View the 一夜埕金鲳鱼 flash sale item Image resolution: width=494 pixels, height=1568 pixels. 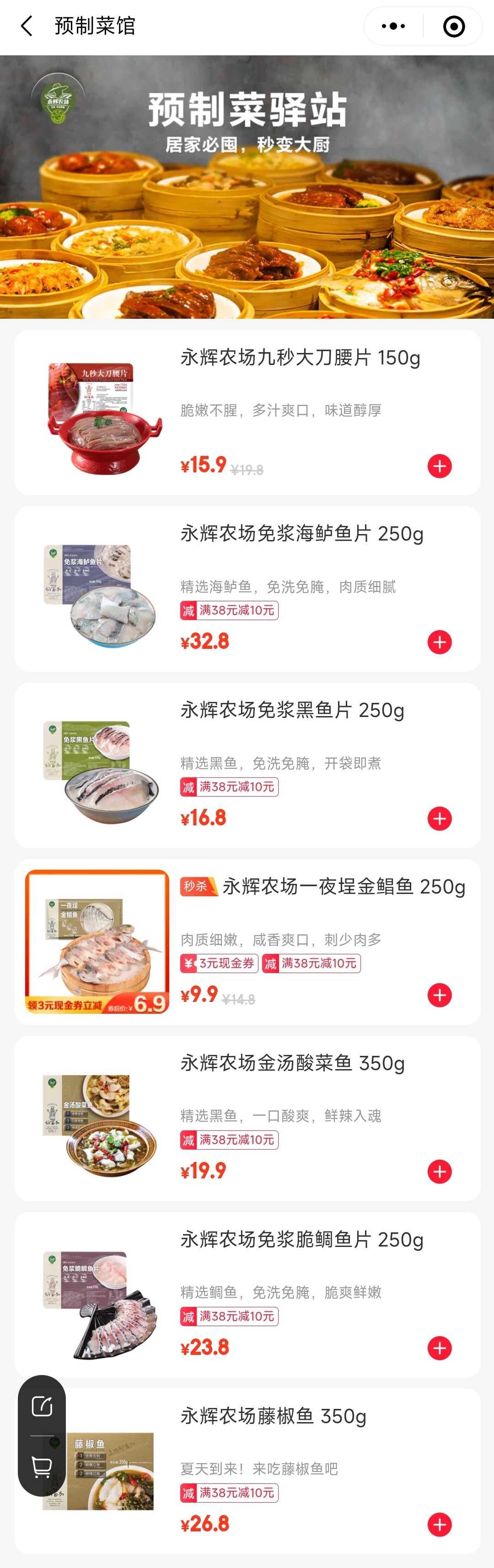(344, 887)
